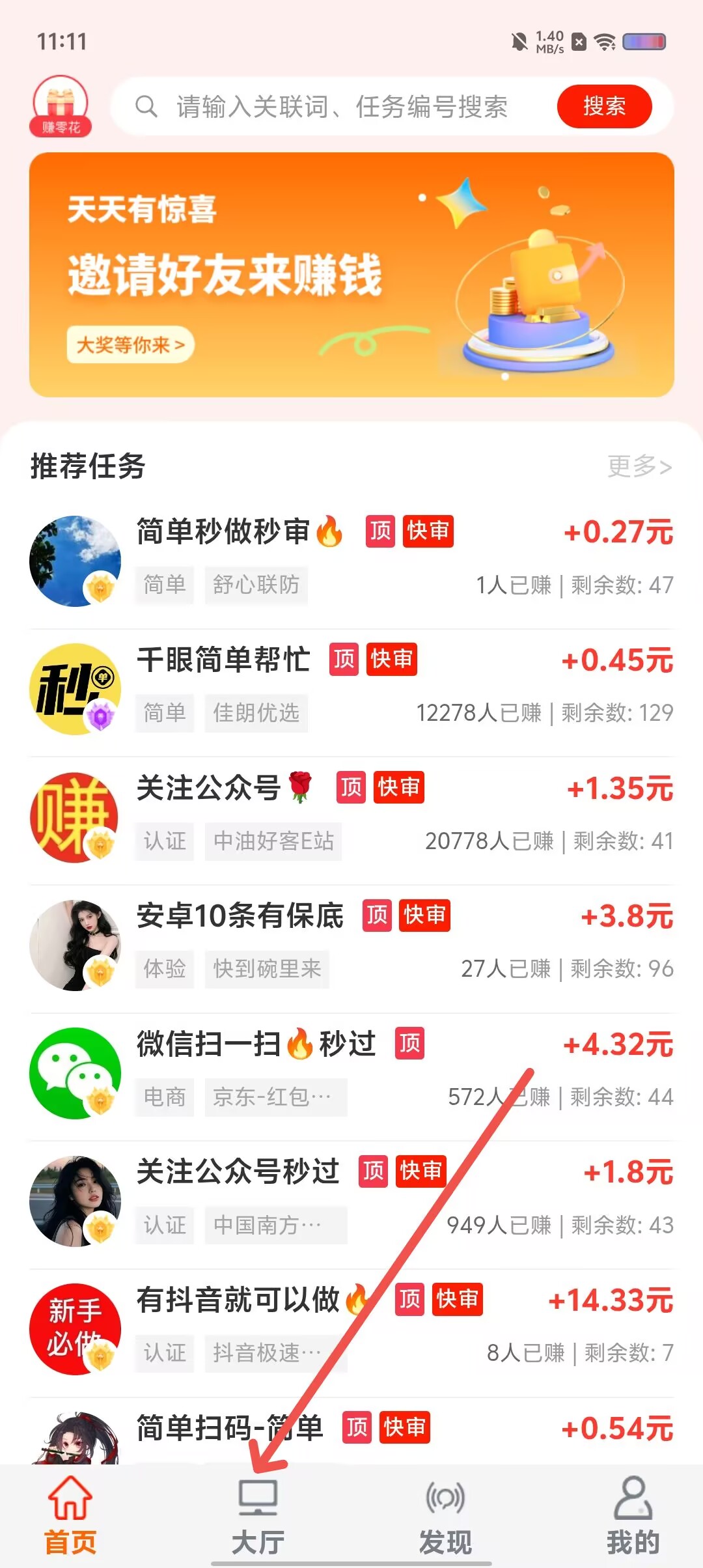Image resolution: width=703 pixels, height=1568 pixels.
Task: View 更多 recommended tasks
Action: (x=639, y=466)
